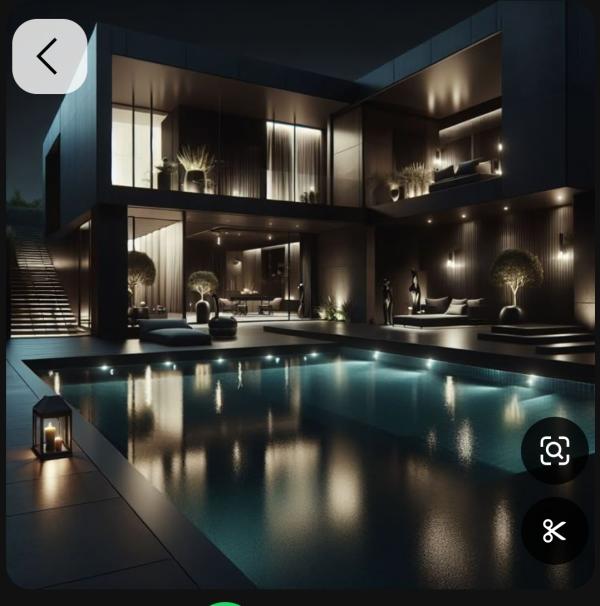The width and height of the screenshot is (600, 606).
Task: Open visual search for this image
Action: (x=554, y=451)
